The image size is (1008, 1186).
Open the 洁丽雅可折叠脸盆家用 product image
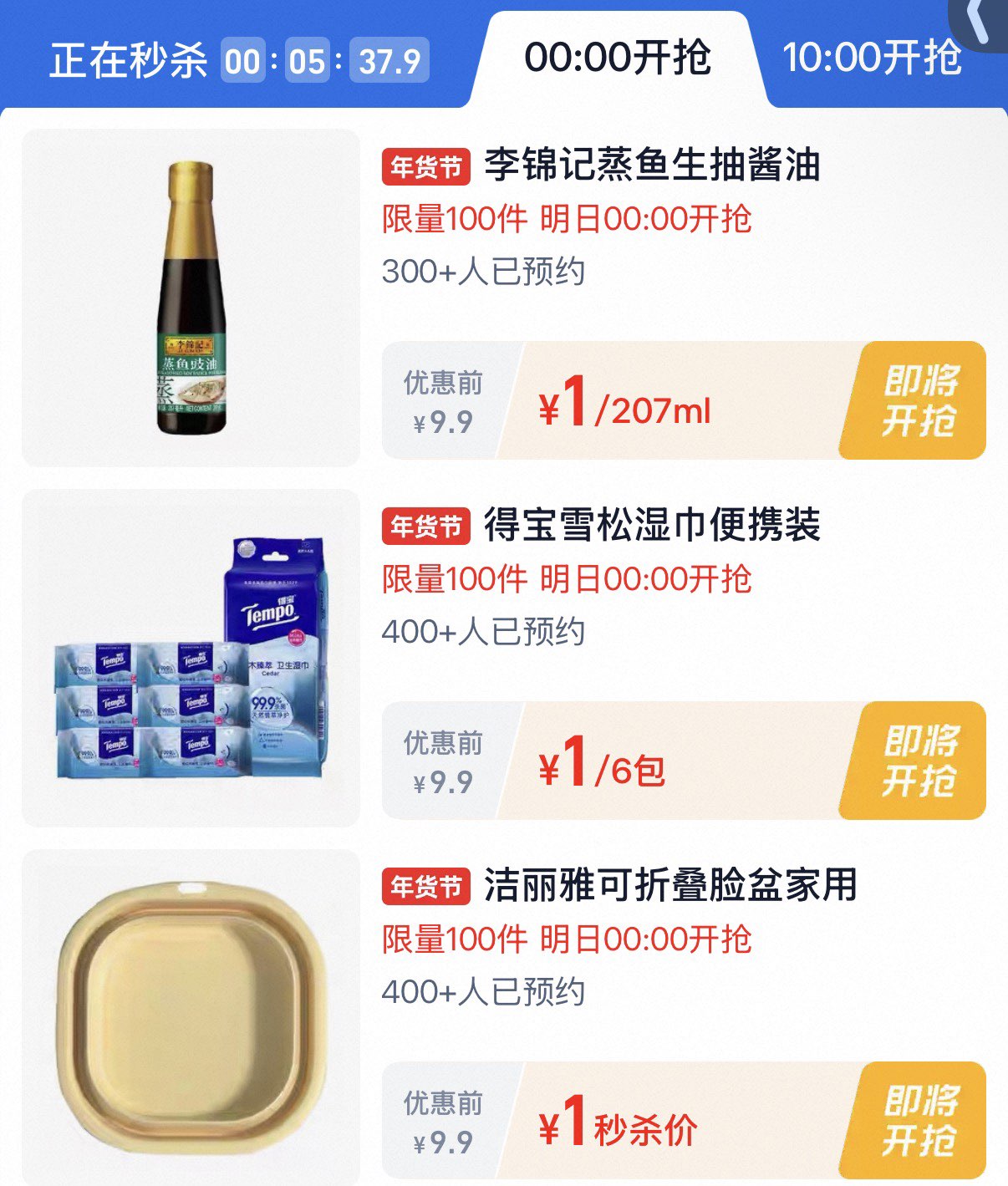point(191,1016)
